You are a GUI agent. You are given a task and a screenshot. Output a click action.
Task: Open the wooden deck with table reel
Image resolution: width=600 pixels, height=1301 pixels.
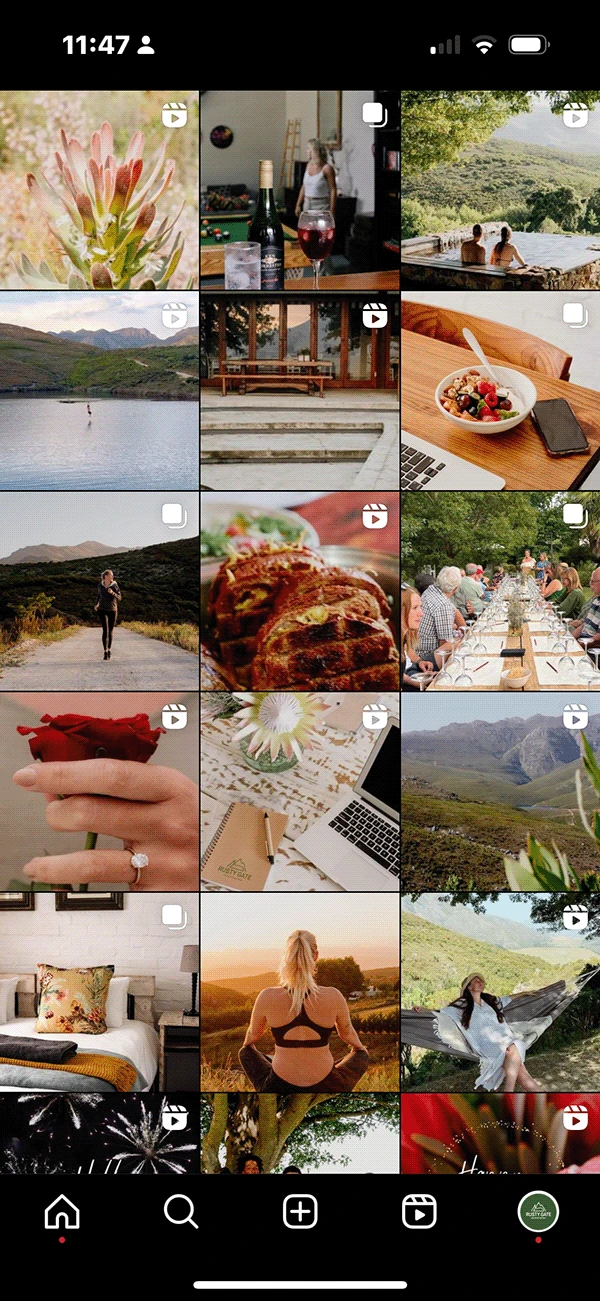point(300,391)
